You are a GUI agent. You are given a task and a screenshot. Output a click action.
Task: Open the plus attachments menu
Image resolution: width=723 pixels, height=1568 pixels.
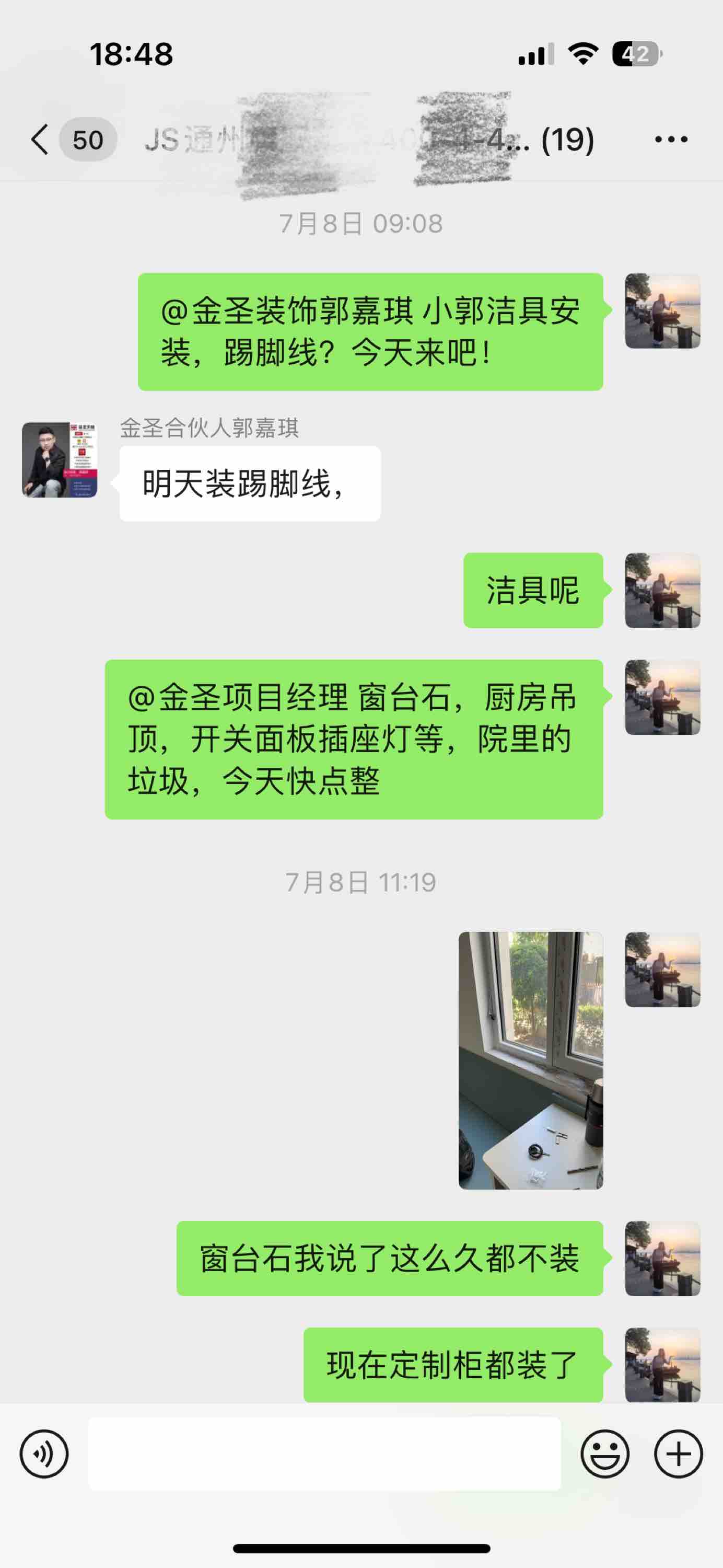(x=678, y=1454)
